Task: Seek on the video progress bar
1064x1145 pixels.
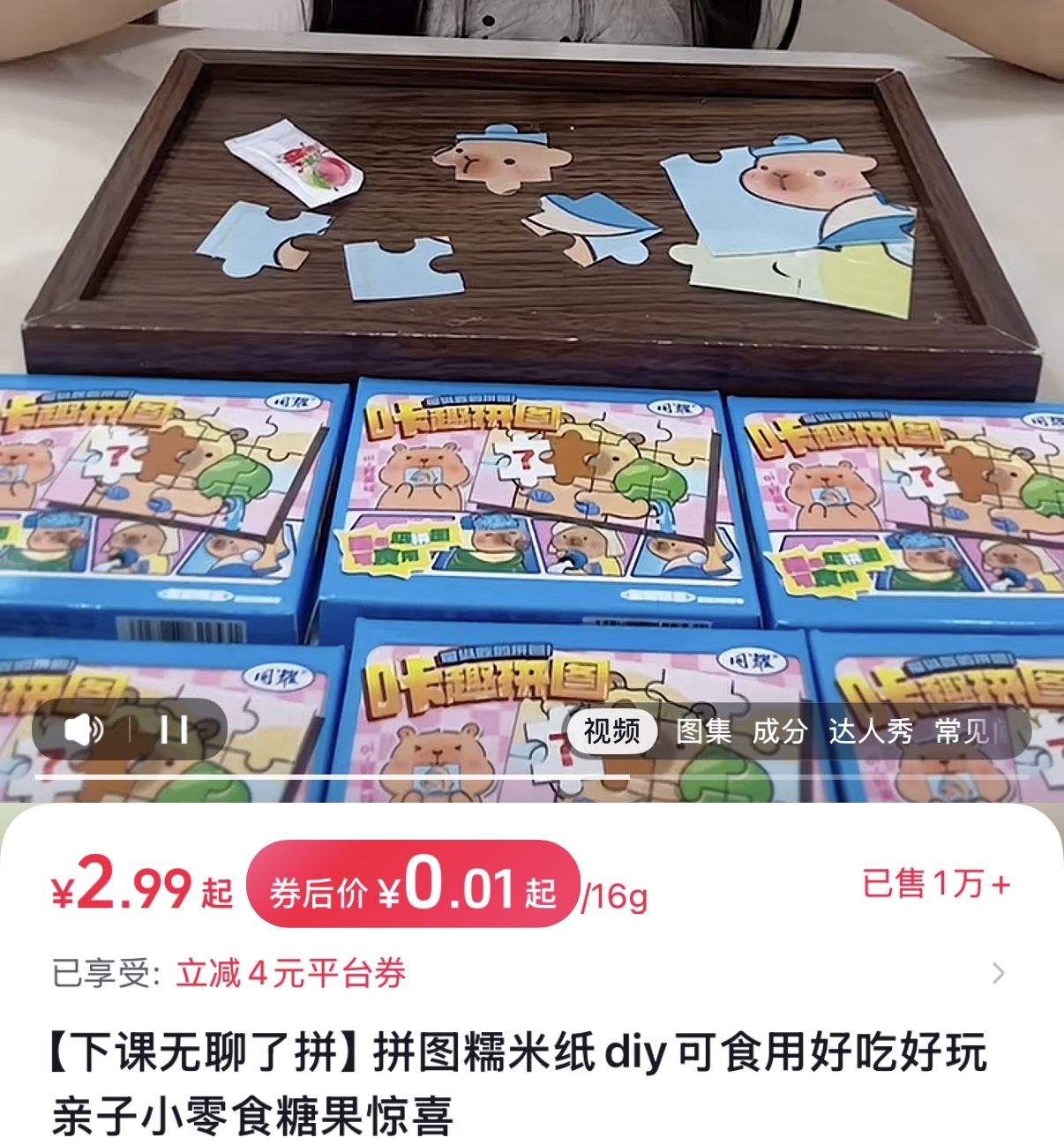Action: 532,776
